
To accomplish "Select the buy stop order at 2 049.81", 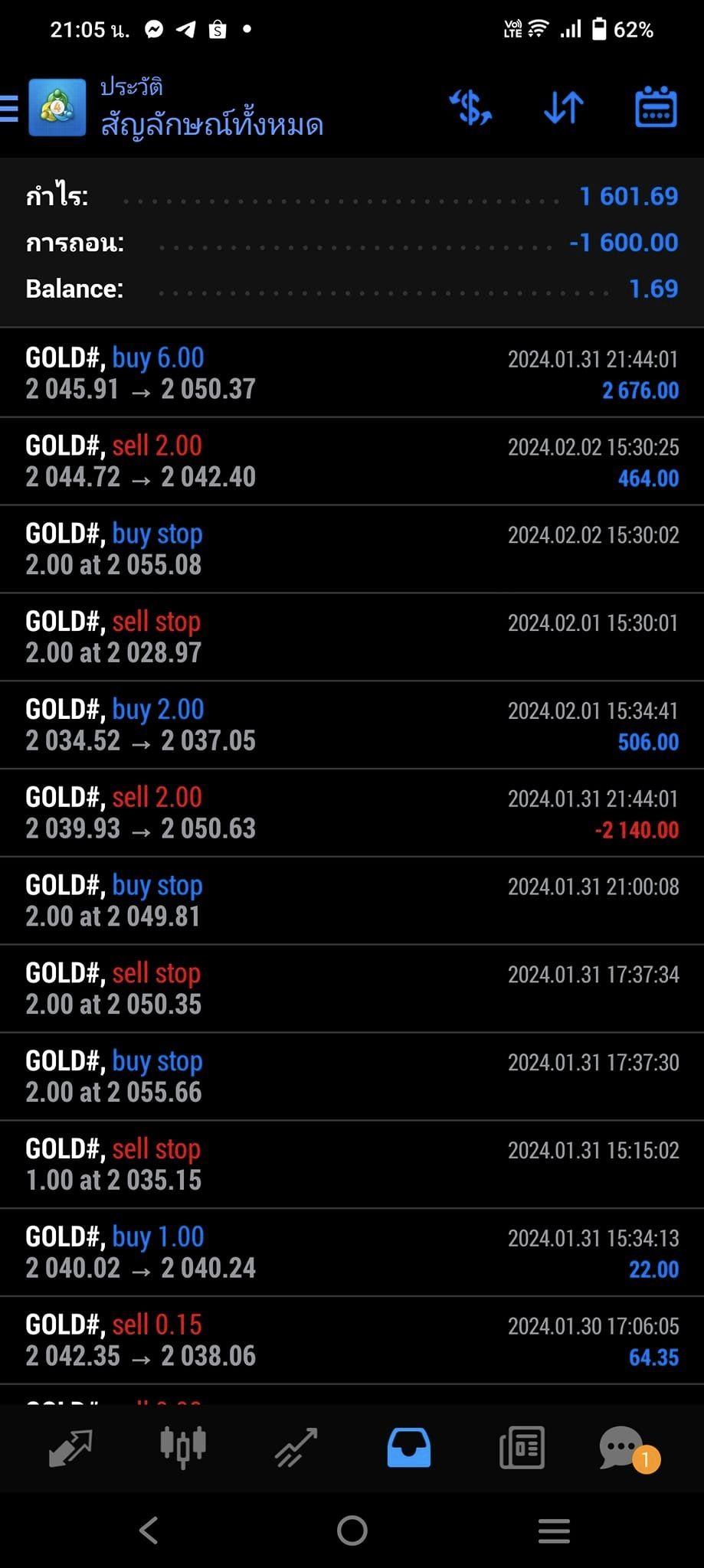I will click(352, 901).
